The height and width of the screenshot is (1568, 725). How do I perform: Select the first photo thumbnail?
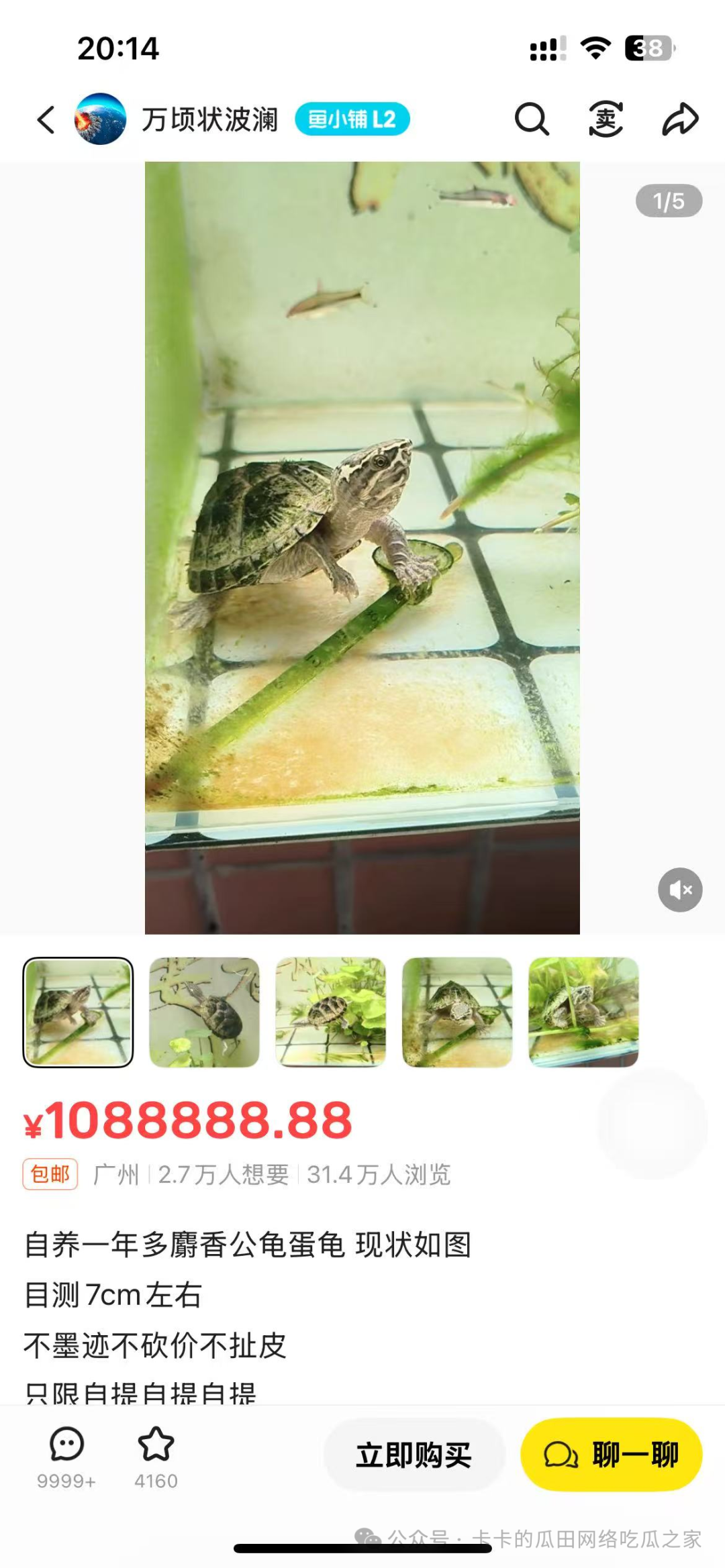[78, 1012]
